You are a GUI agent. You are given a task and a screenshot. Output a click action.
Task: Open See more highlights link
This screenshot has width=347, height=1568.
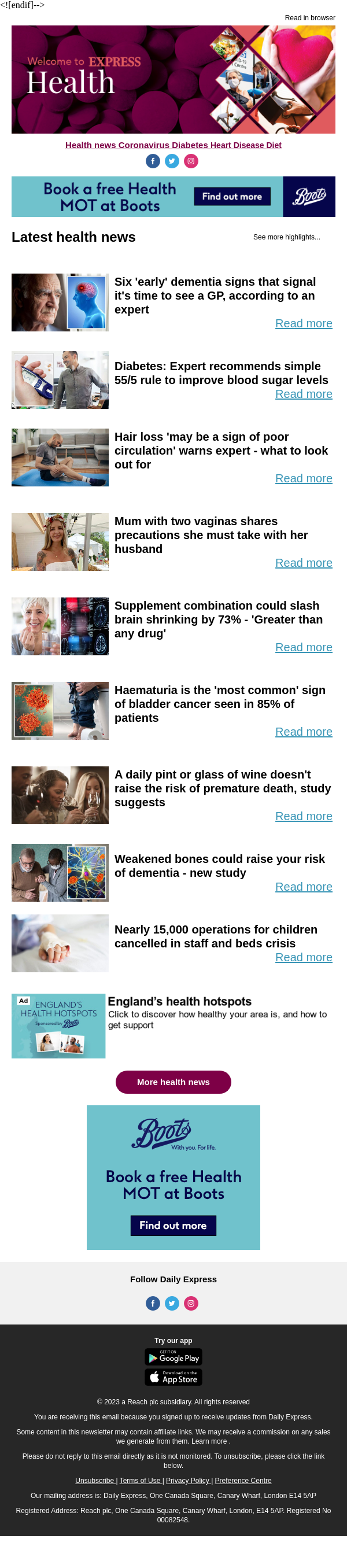pyautogui.click(x=286, y=237)
